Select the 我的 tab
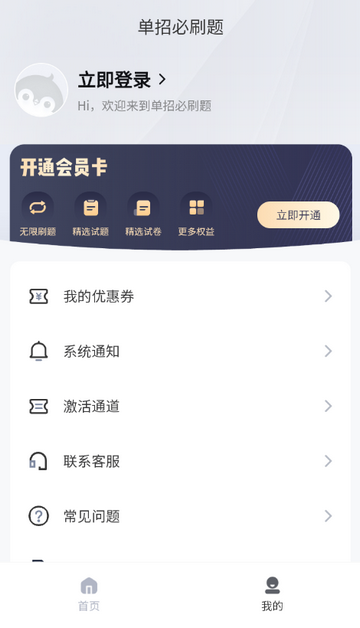Screen dimensions: 360x628 [x=272, y=594]
